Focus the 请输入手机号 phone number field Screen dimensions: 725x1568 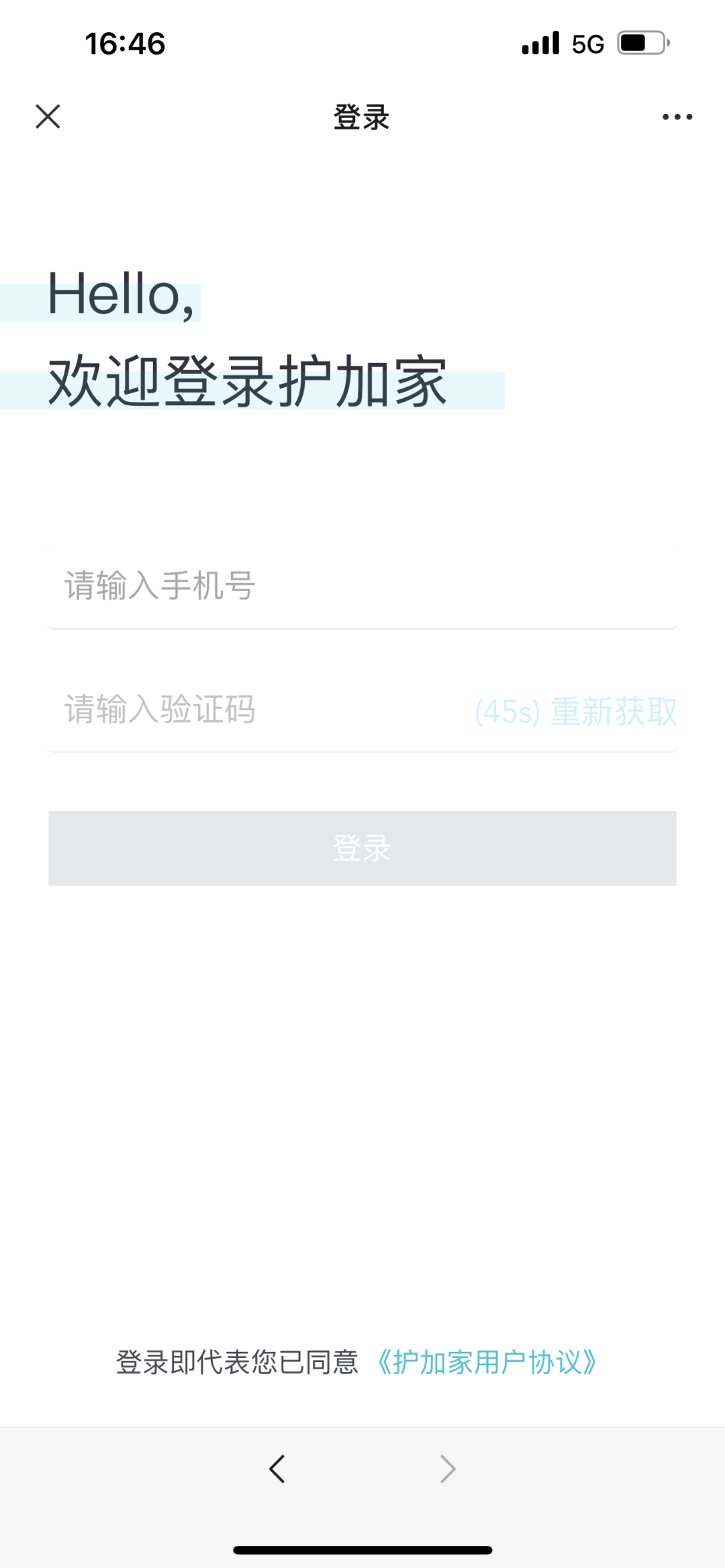(362, 586)
